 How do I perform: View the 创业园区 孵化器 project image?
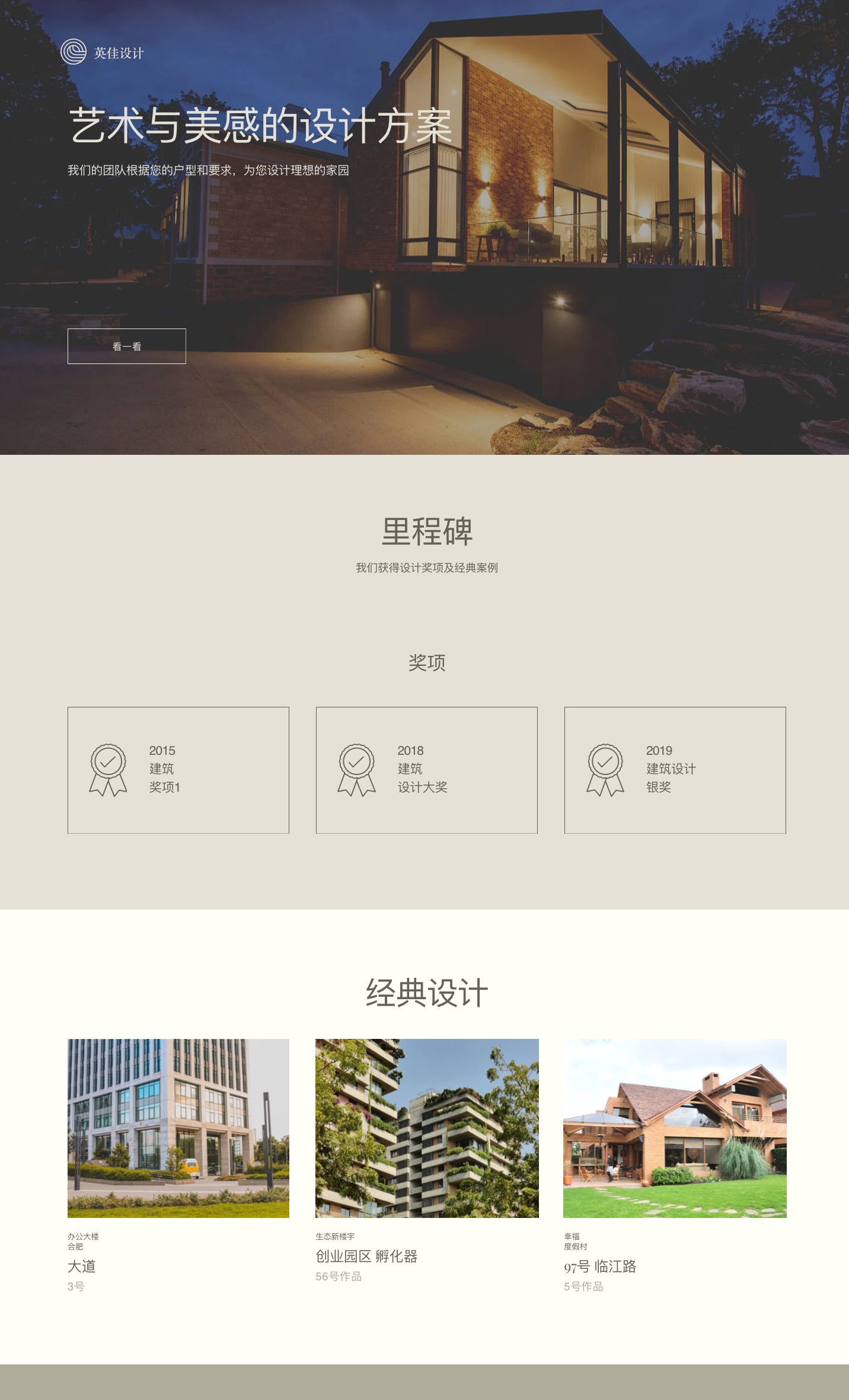tap(427, 1128)
